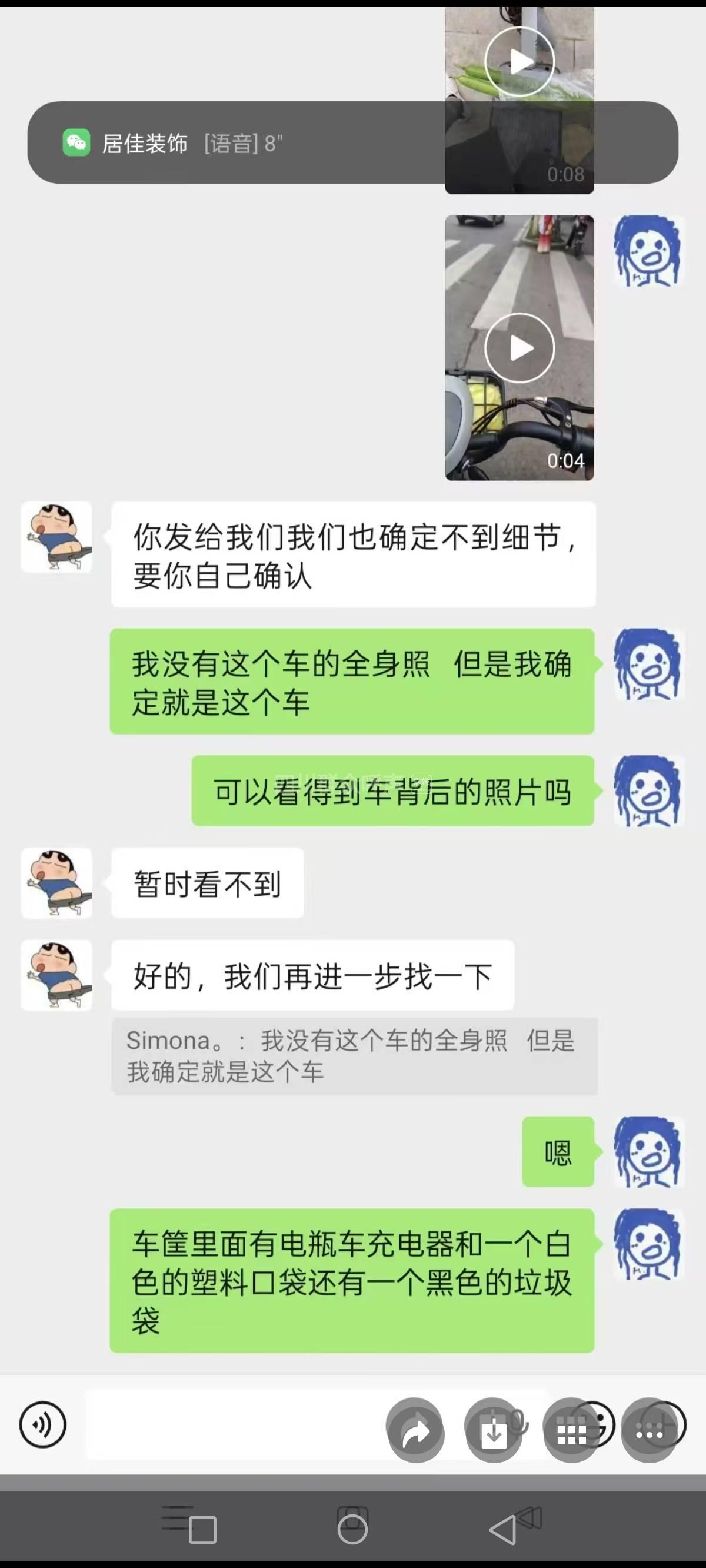Image resolution: width=706 pixels, height=1568 pixels.
Task: Play the 0:08 video clip
Action: pyautogui.click(x=519, y=61)
